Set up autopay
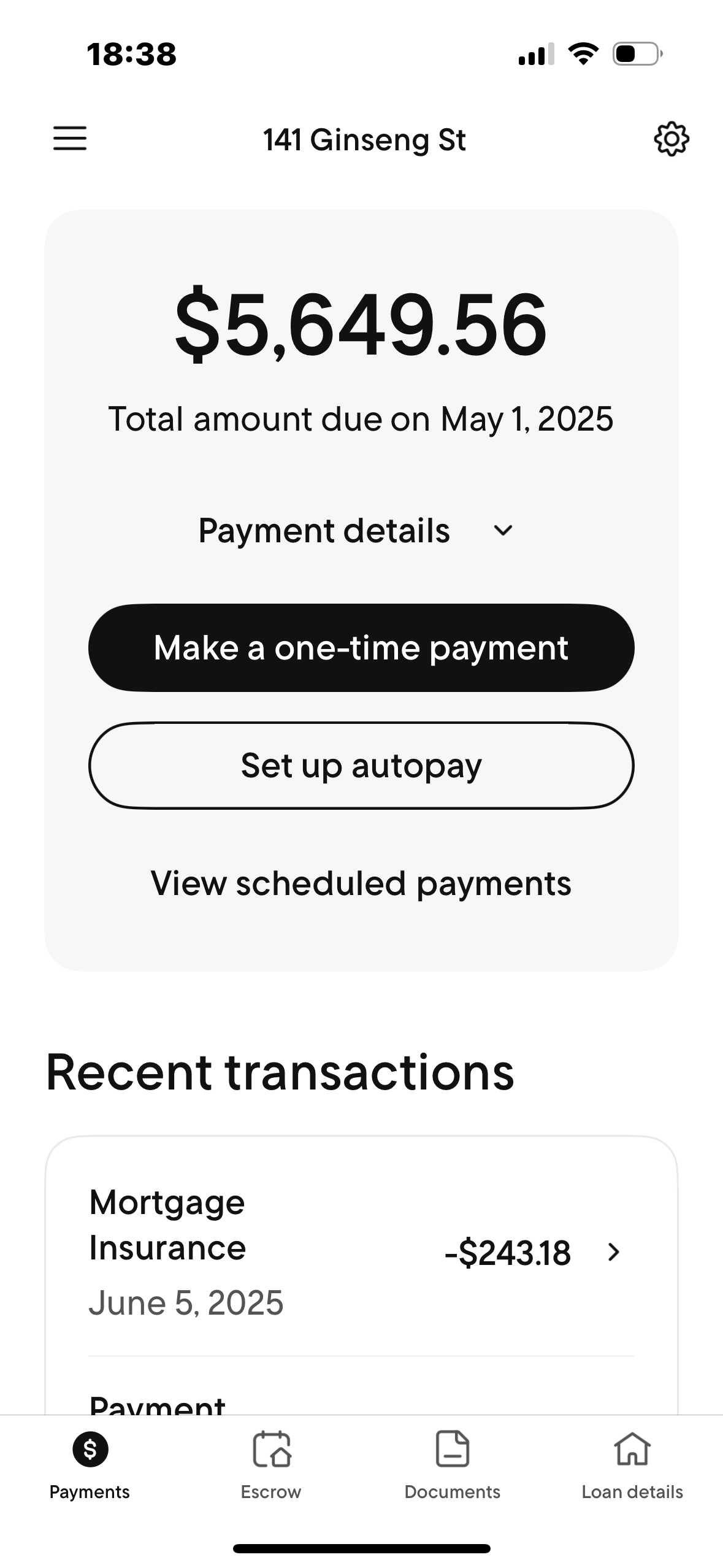 361,766
